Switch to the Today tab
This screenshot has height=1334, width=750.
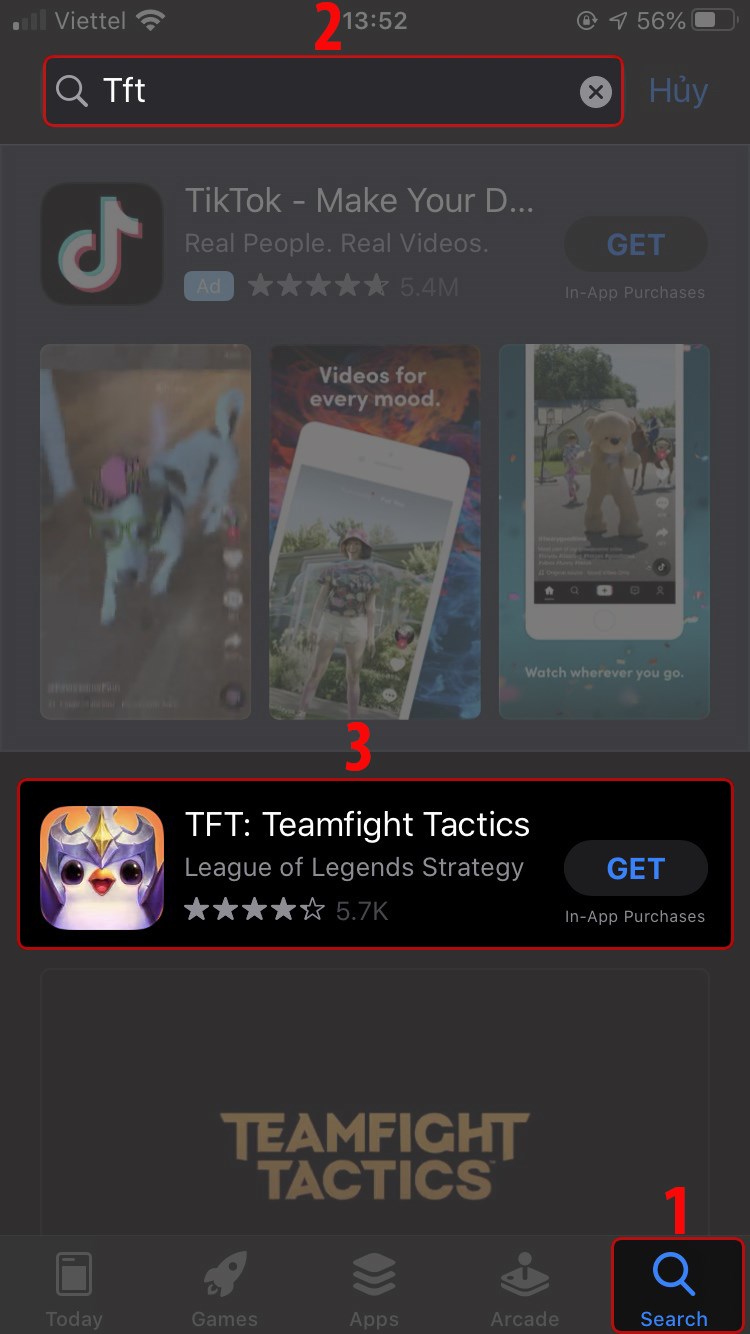coord(74,1288)
